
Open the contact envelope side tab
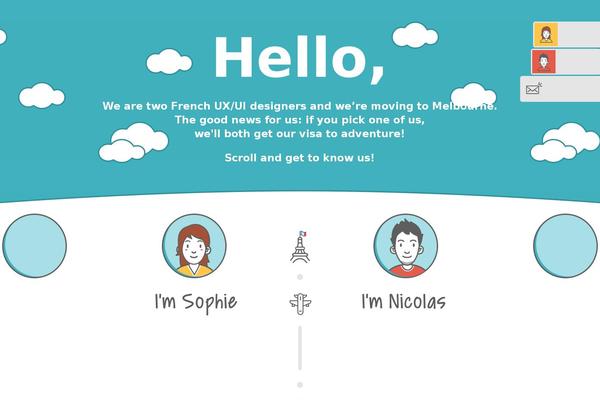coord(534,89)
